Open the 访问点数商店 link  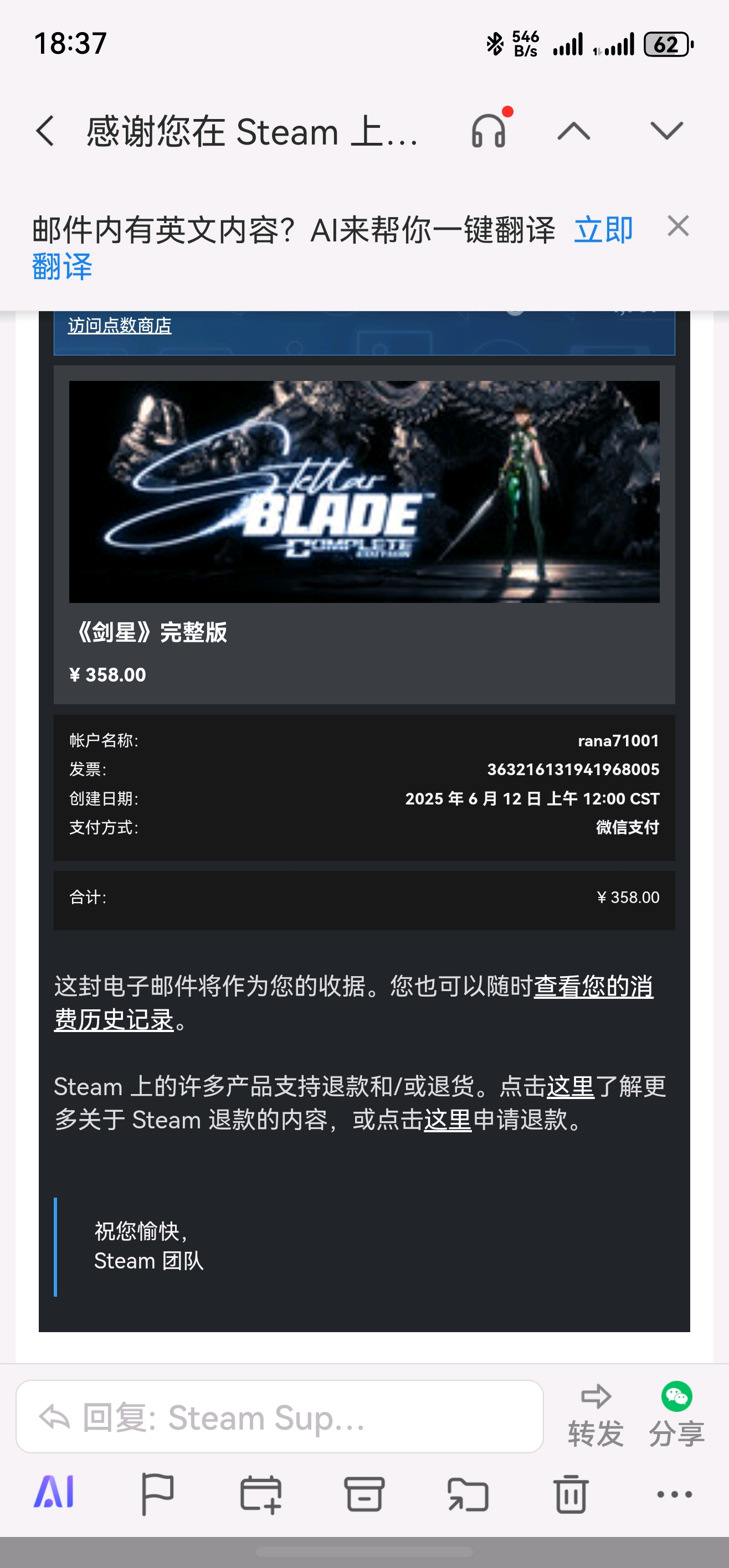pos(119,326)
